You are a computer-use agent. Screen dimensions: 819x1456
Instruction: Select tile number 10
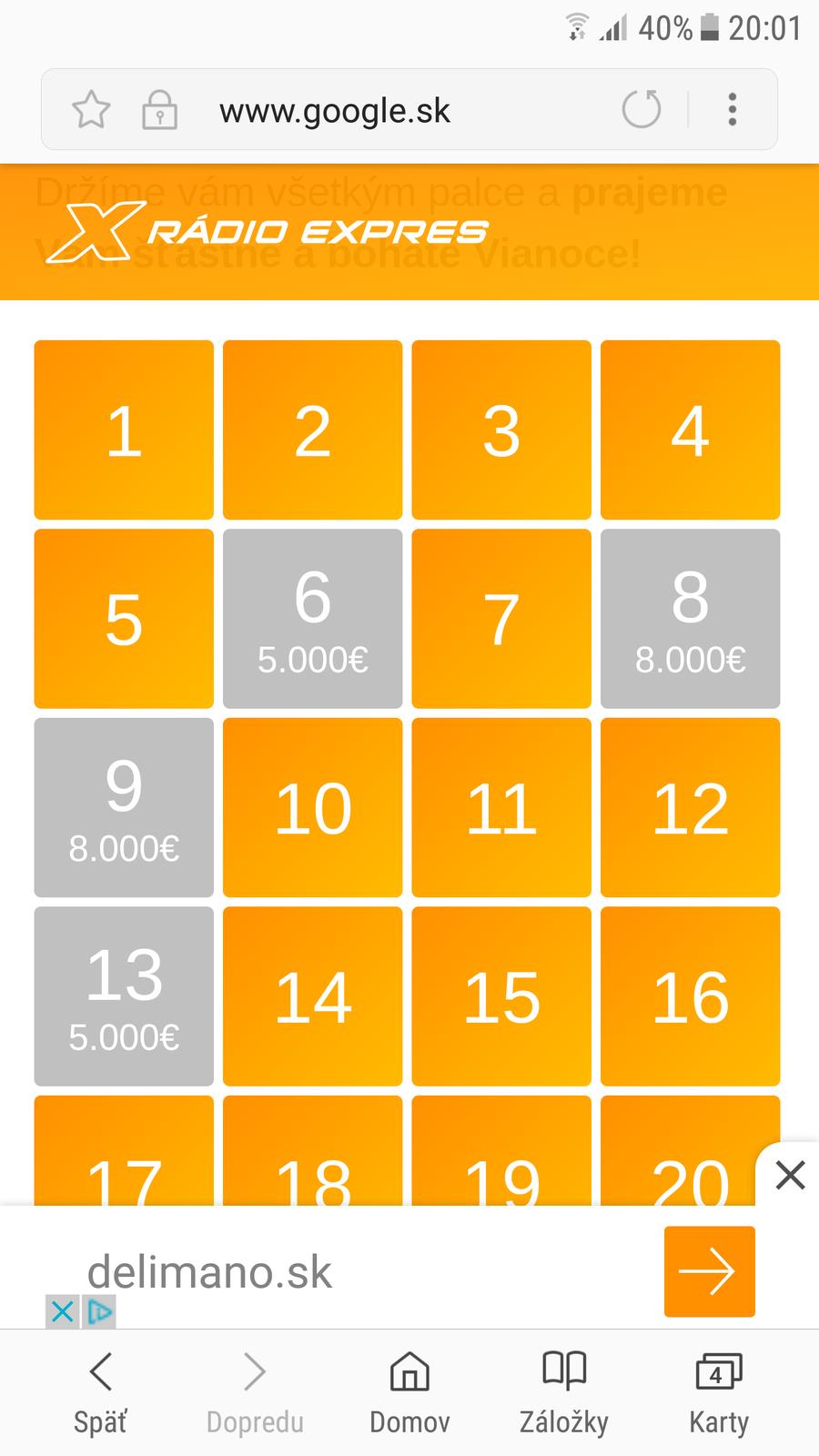coord(312,807)
